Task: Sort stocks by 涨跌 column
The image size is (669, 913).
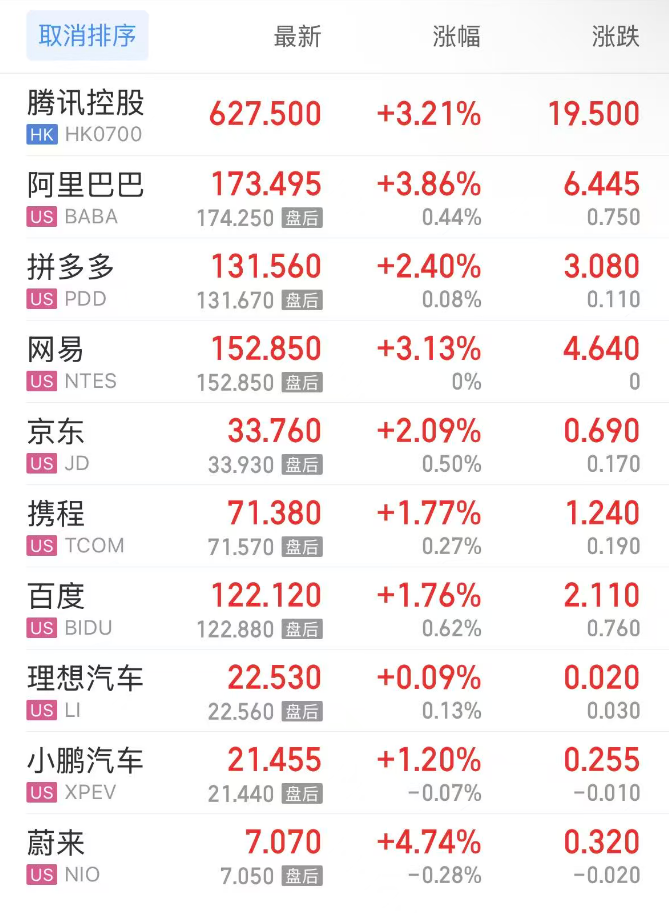Action: (x=615, y=37)
